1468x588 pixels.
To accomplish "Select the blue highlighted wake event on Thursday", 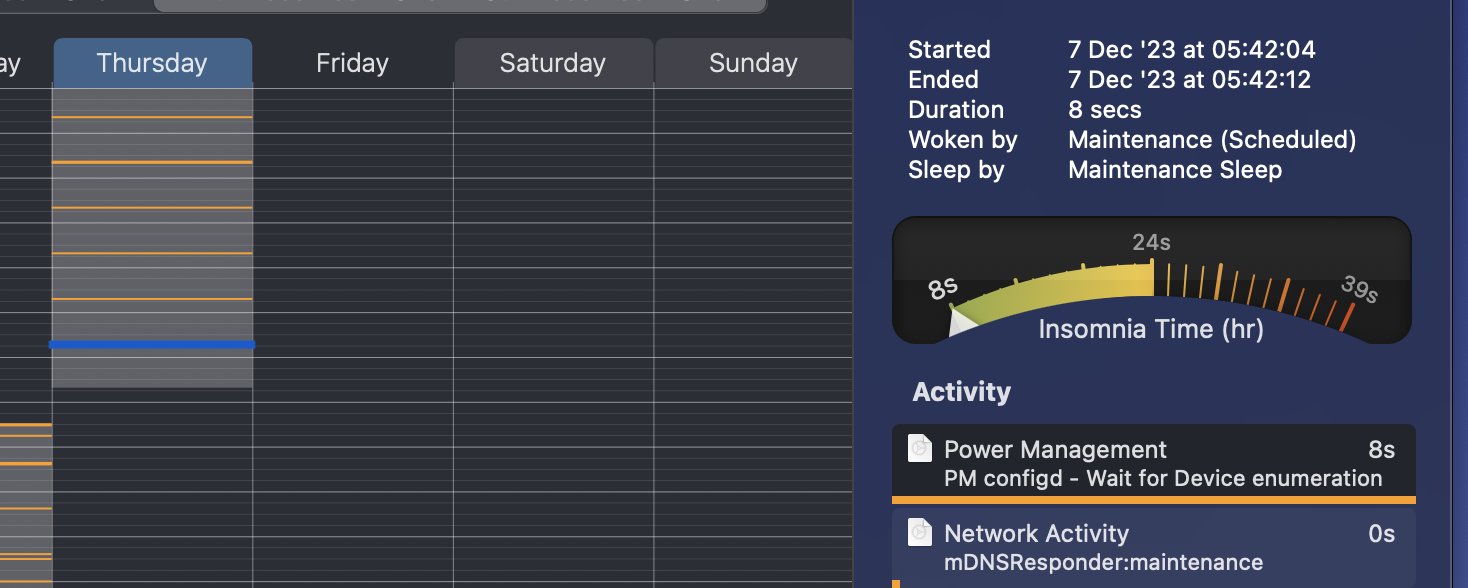I will point(152,345).
